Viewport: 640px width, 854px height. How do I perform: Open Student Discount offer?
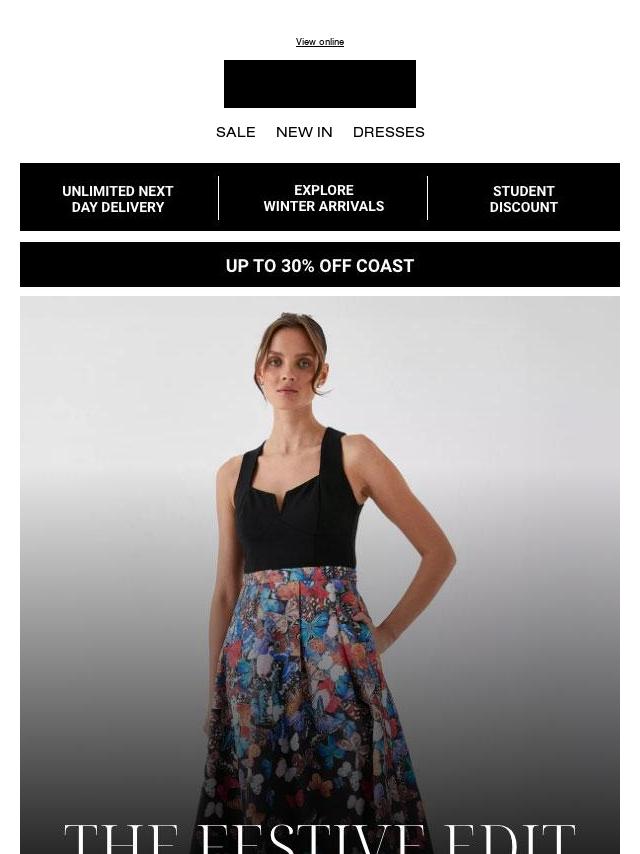(x=523, y=199)
